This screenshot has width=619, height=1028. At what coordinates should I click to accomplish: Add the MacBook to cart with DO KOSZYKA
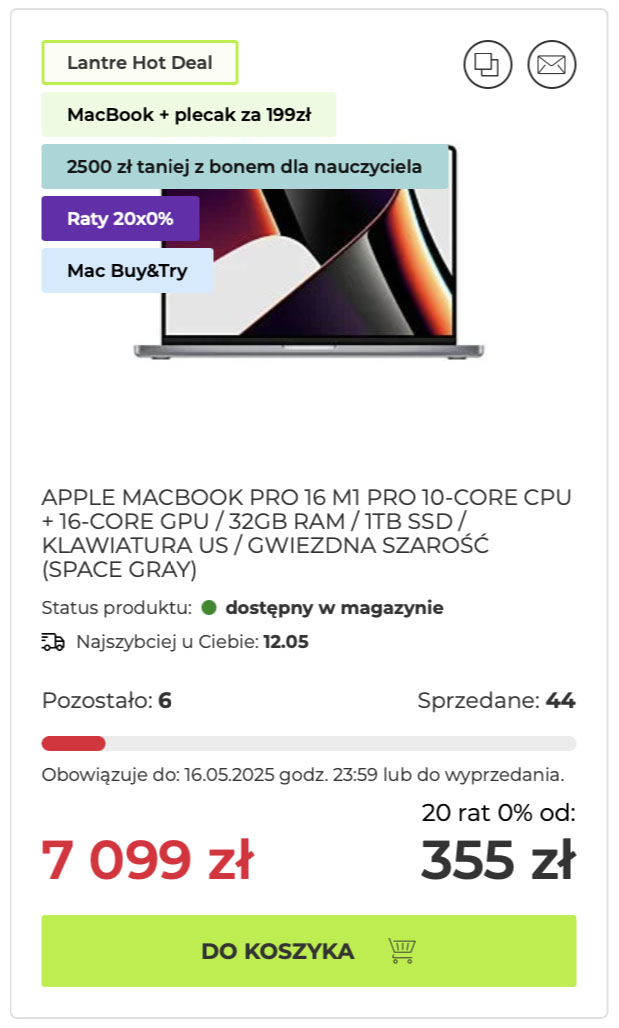308,951
